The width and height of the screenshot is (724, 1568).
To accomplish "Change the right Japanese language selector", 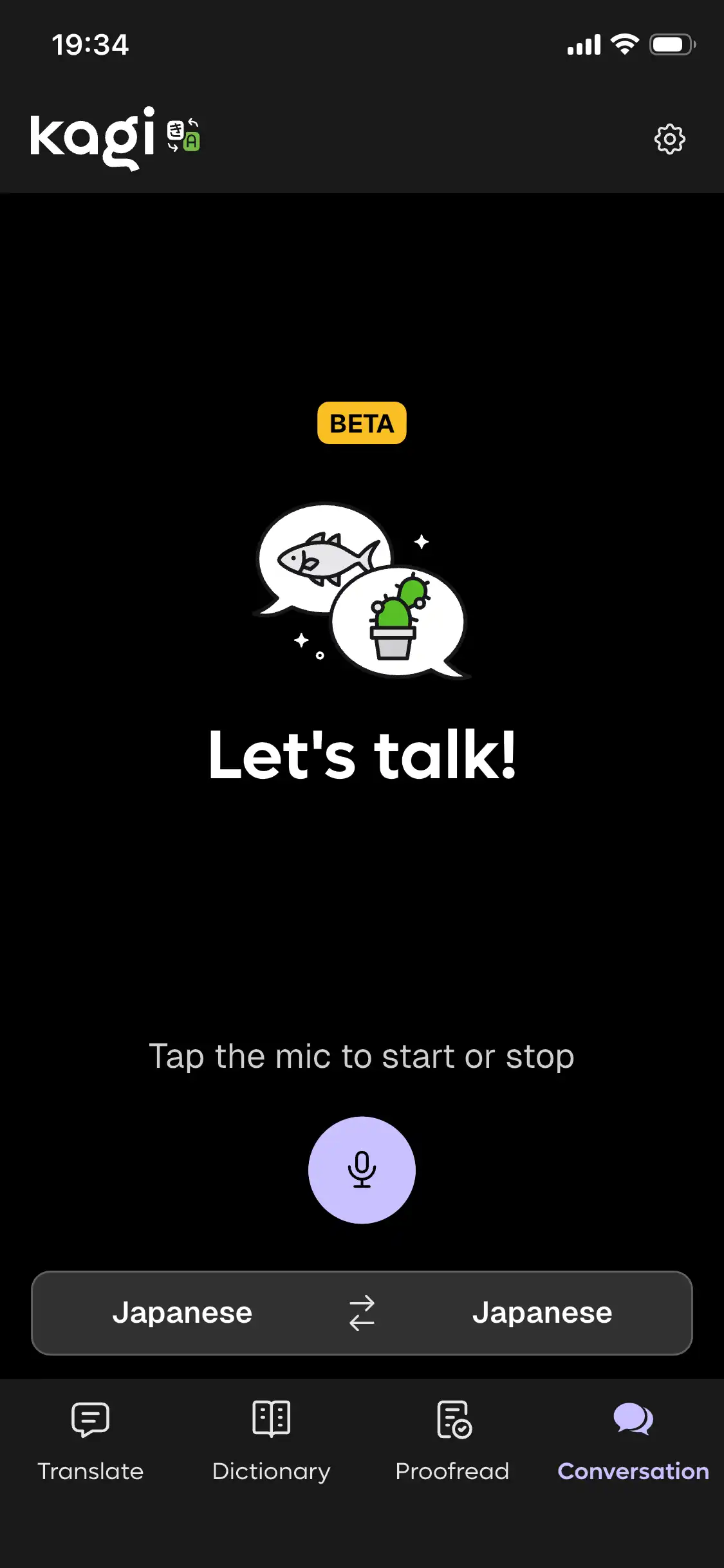I will coord(542,1313).
